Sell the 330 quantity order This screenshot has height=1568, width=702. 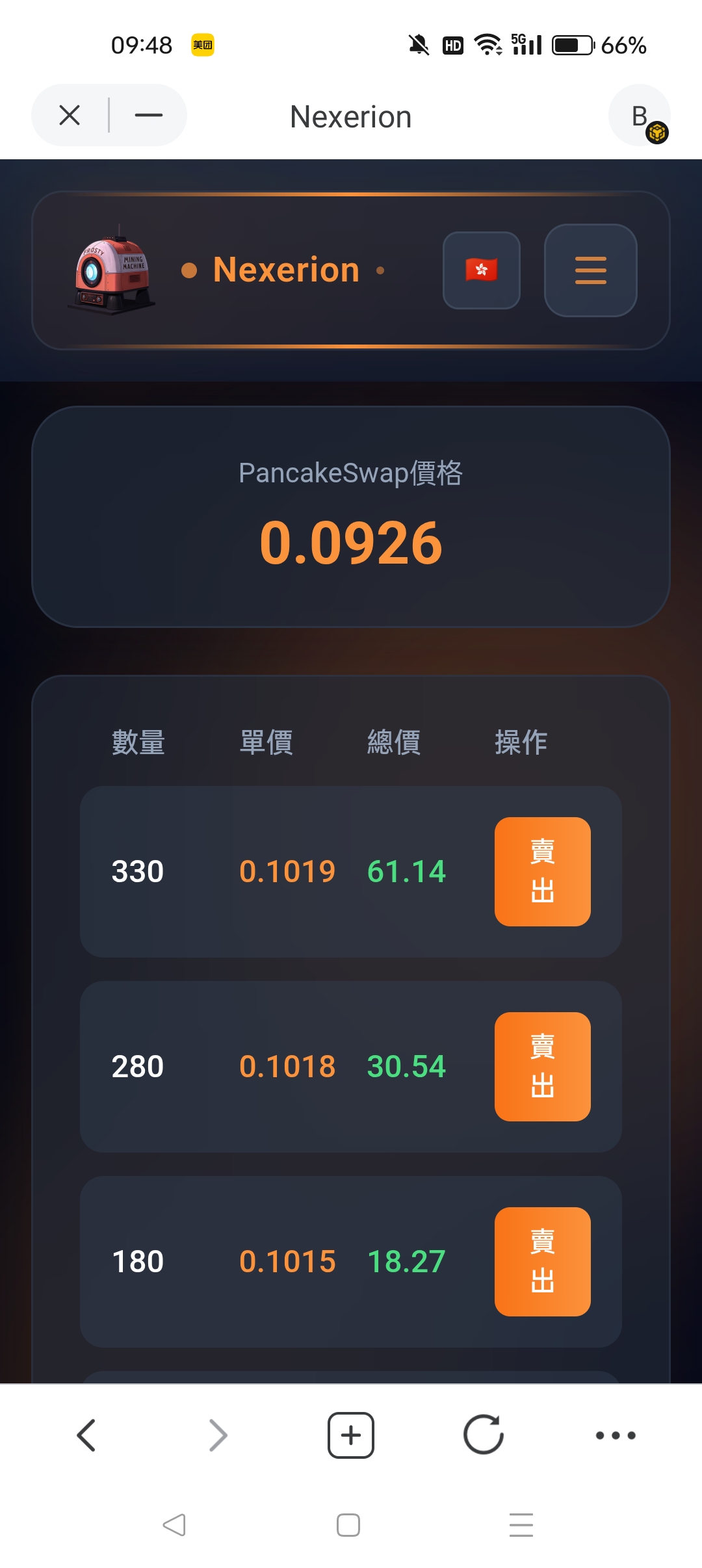pyautogui.click(x=542, y=871)
